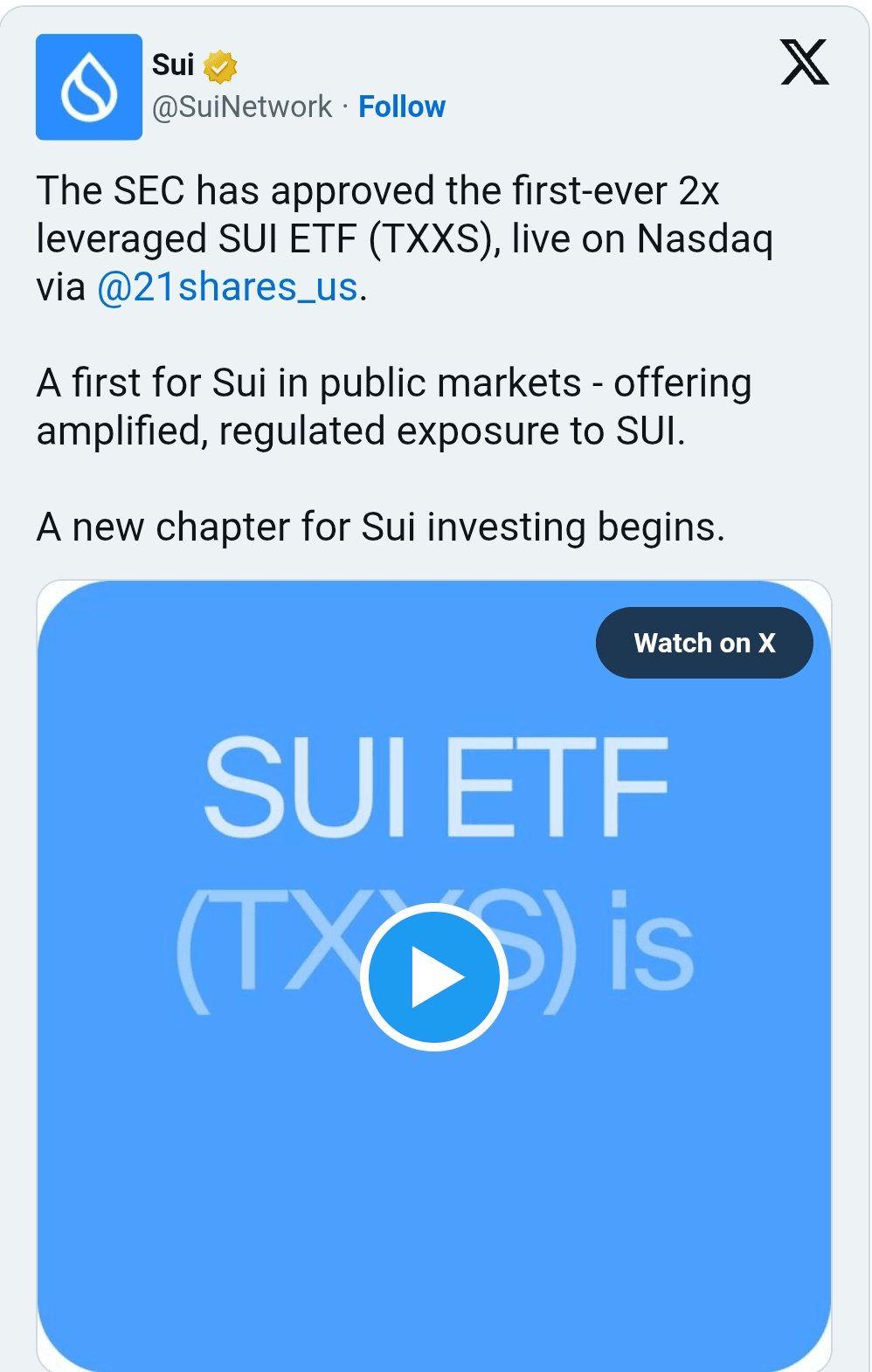Open the Sui profile avatar
The height and width of the screenshot is (1372, 872).
(x=89, y=87)
